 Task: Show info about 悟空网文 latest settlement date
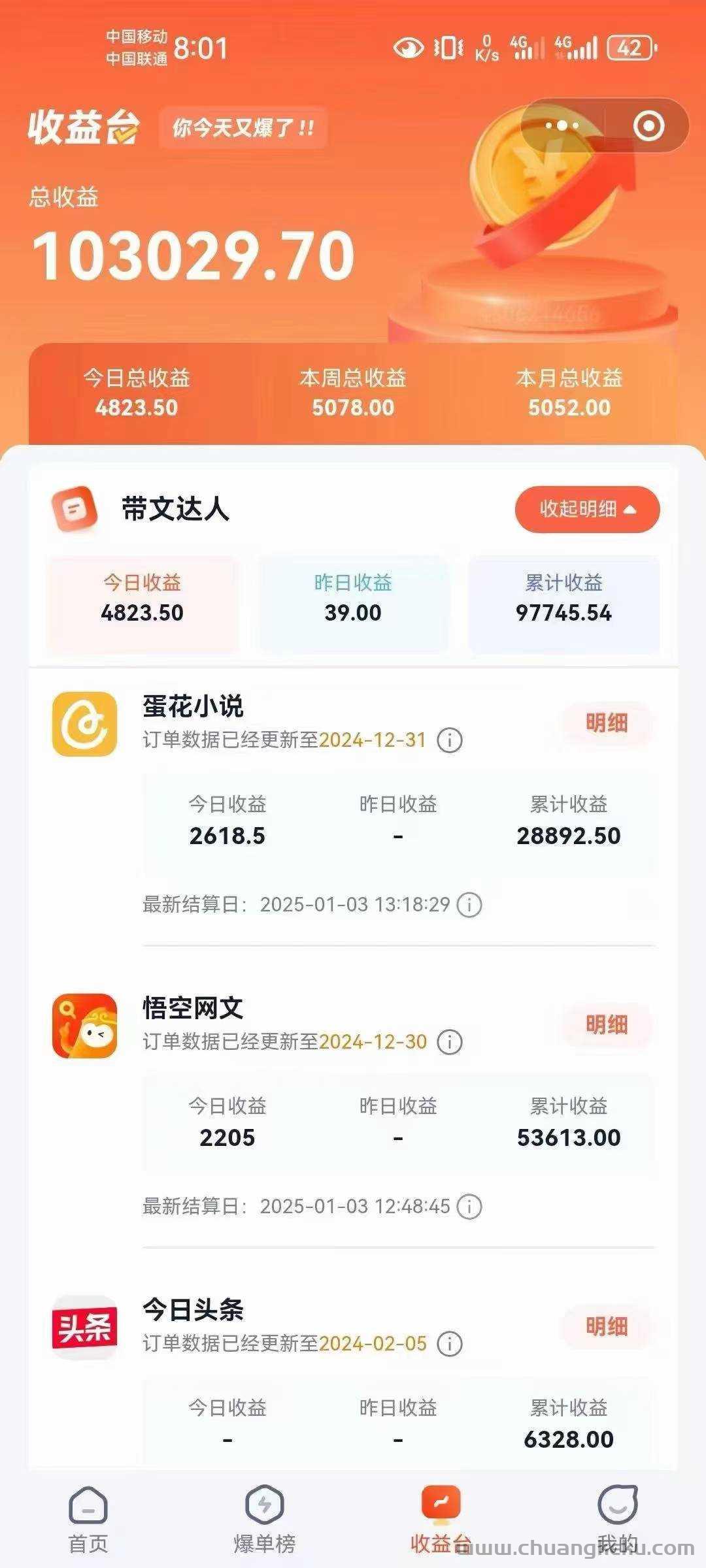click(x=469, y=1207)
